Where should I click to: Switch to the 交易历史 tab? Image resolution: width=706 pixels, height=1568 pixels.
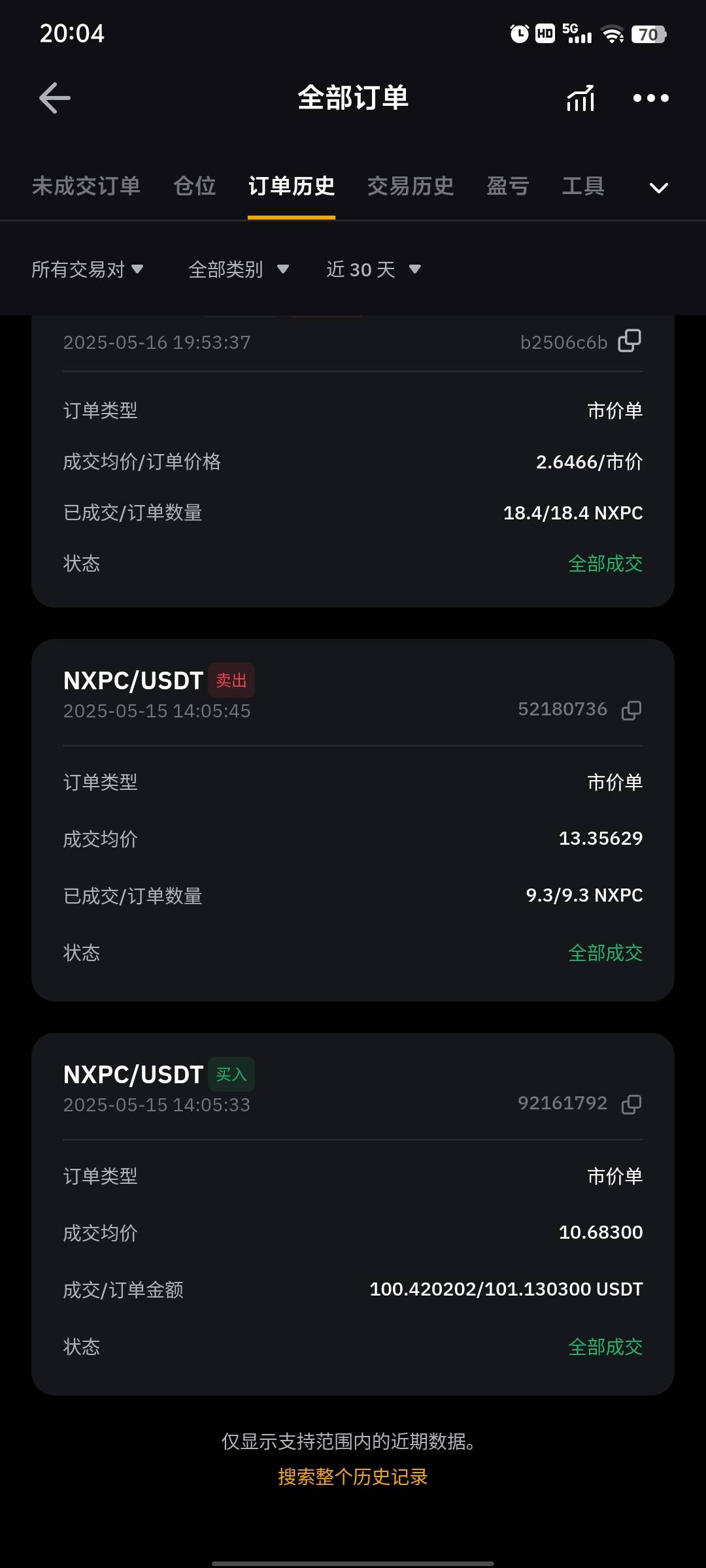click(x=411, y=186)
